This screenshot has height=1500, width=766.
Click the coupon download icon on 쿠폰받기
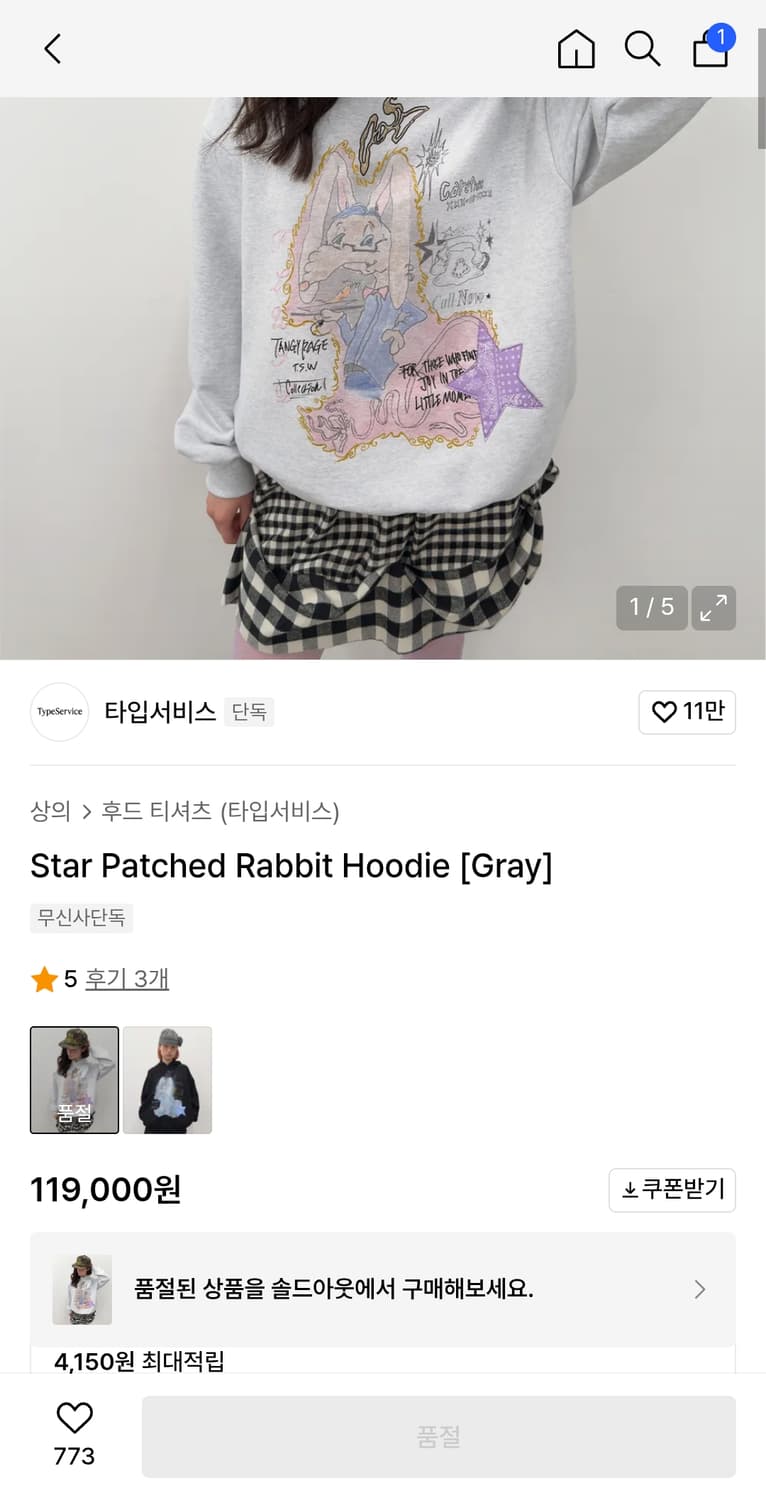[x=631, y=1190]
